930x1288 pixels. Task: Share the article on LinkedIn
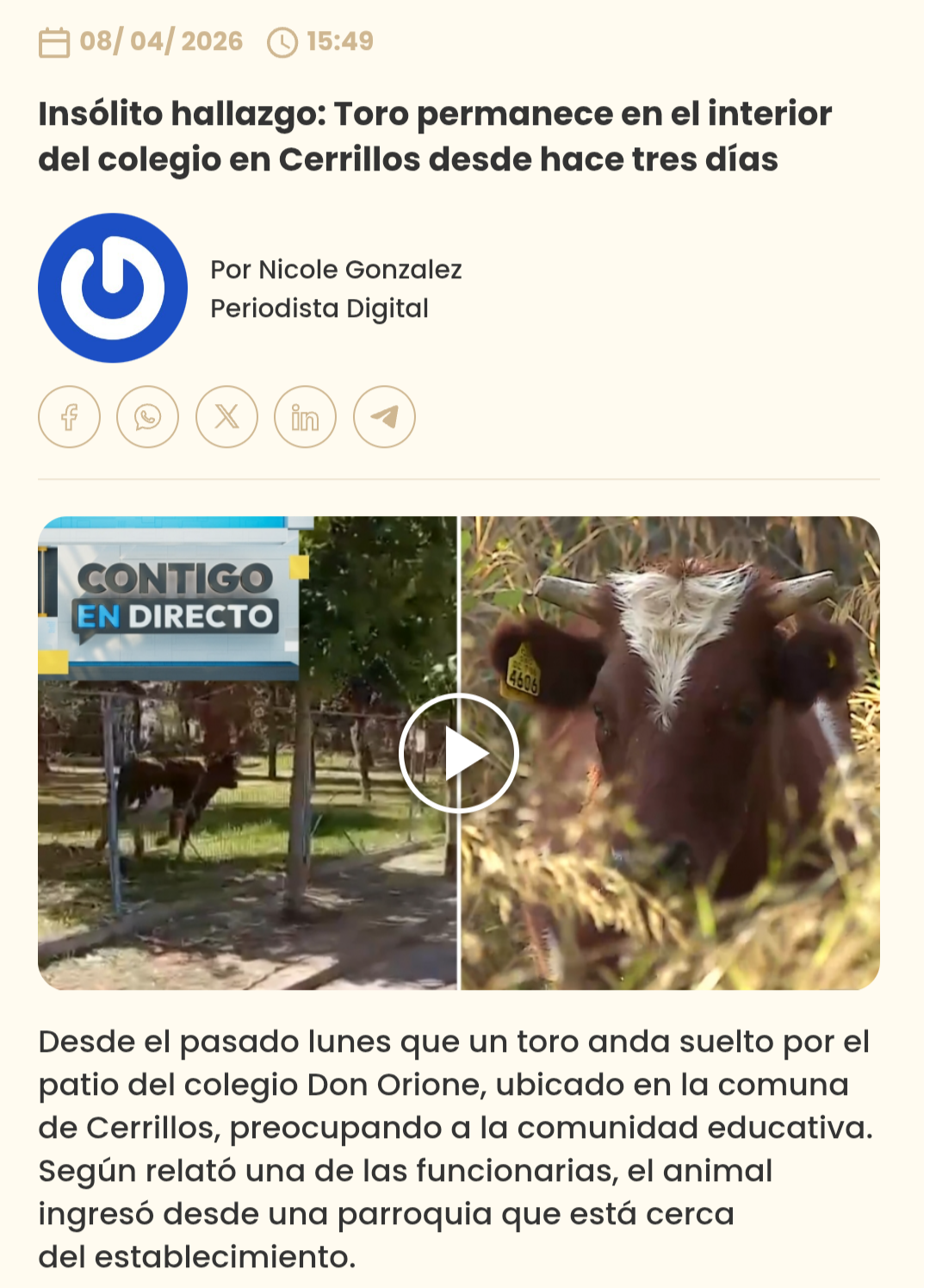pos(305,417)
